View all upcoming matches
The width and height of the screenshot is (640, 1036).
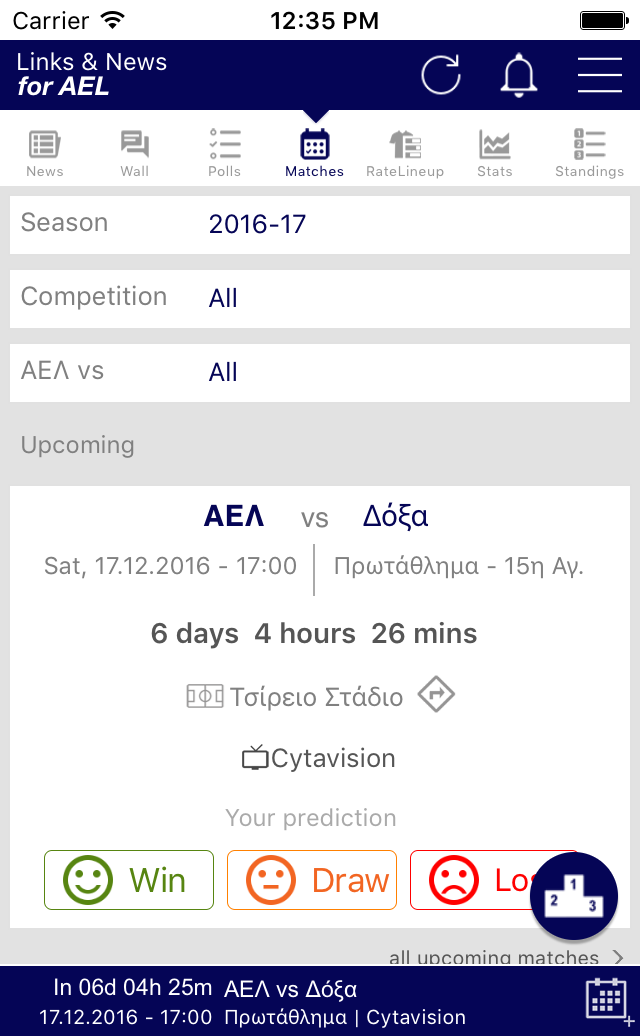coord(506,957)
